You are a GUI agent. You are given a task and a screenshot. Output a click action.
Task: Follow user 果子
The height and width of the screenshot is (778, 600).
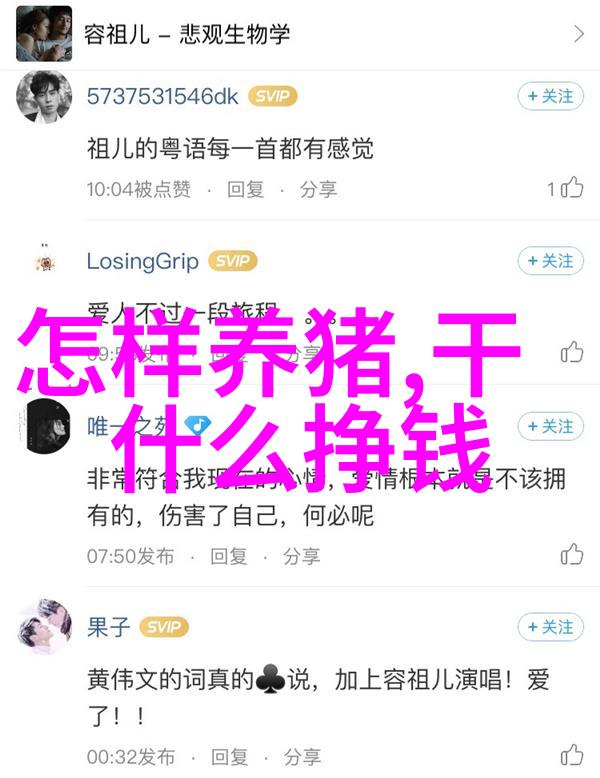(x=550, y=627)
